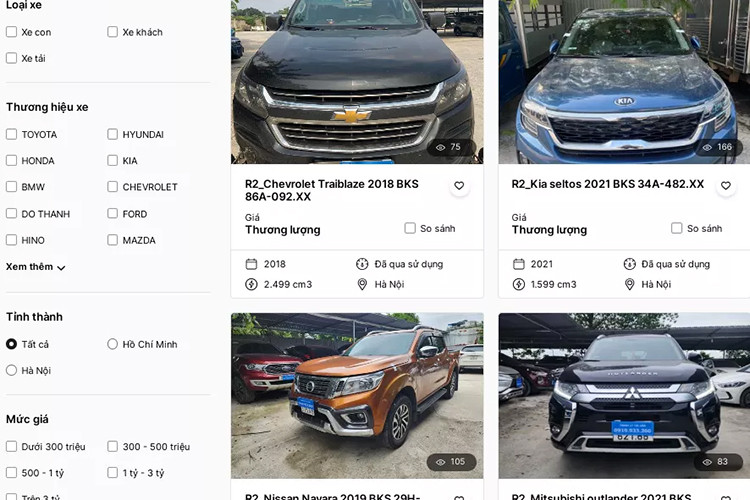Check the 1 tỷ - 3 tỷ price range
Image resolution: width=750 pixels, height=500 pixels.
tap(113, 472)
